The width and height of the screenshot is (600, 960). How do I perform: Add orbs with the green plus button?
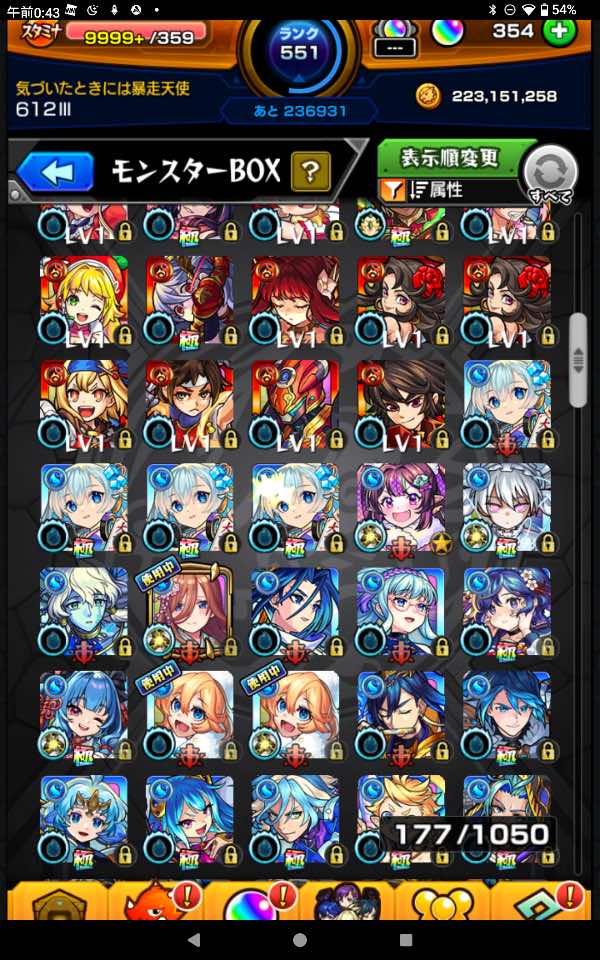[x=558, y=31]
